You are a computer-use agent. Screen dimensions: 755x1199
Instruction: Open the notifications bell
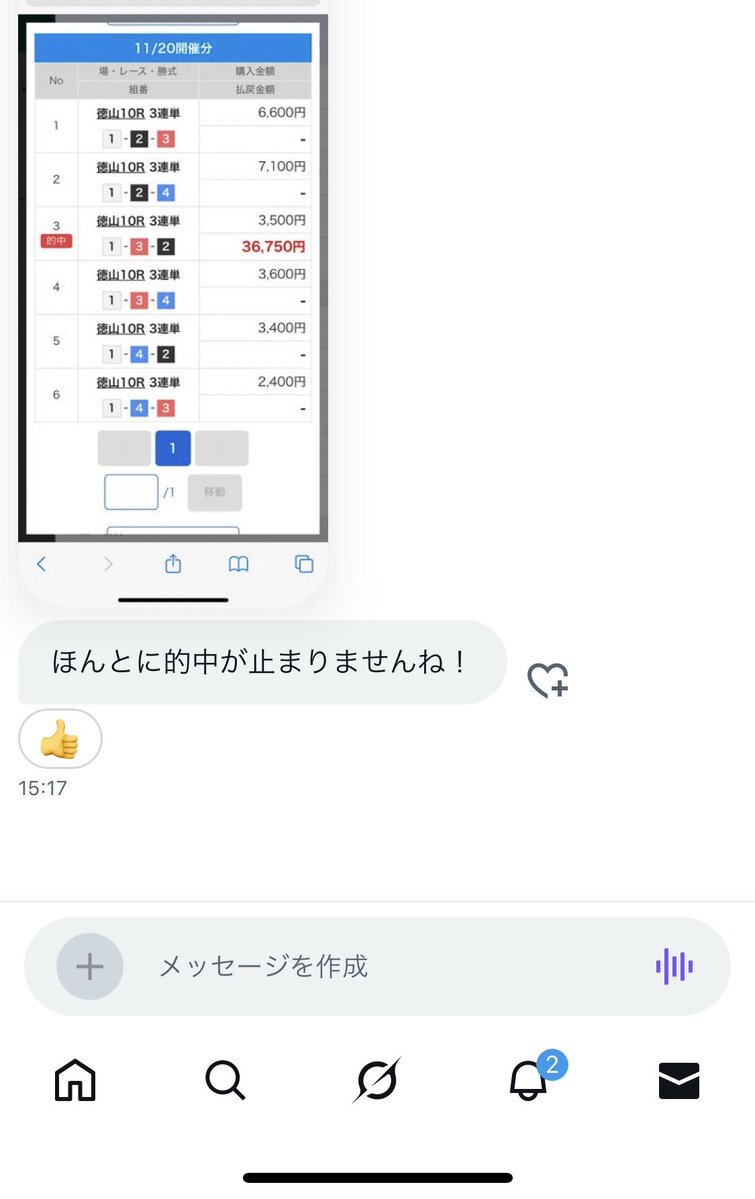pyautogui.click(x=529, y=1080)
